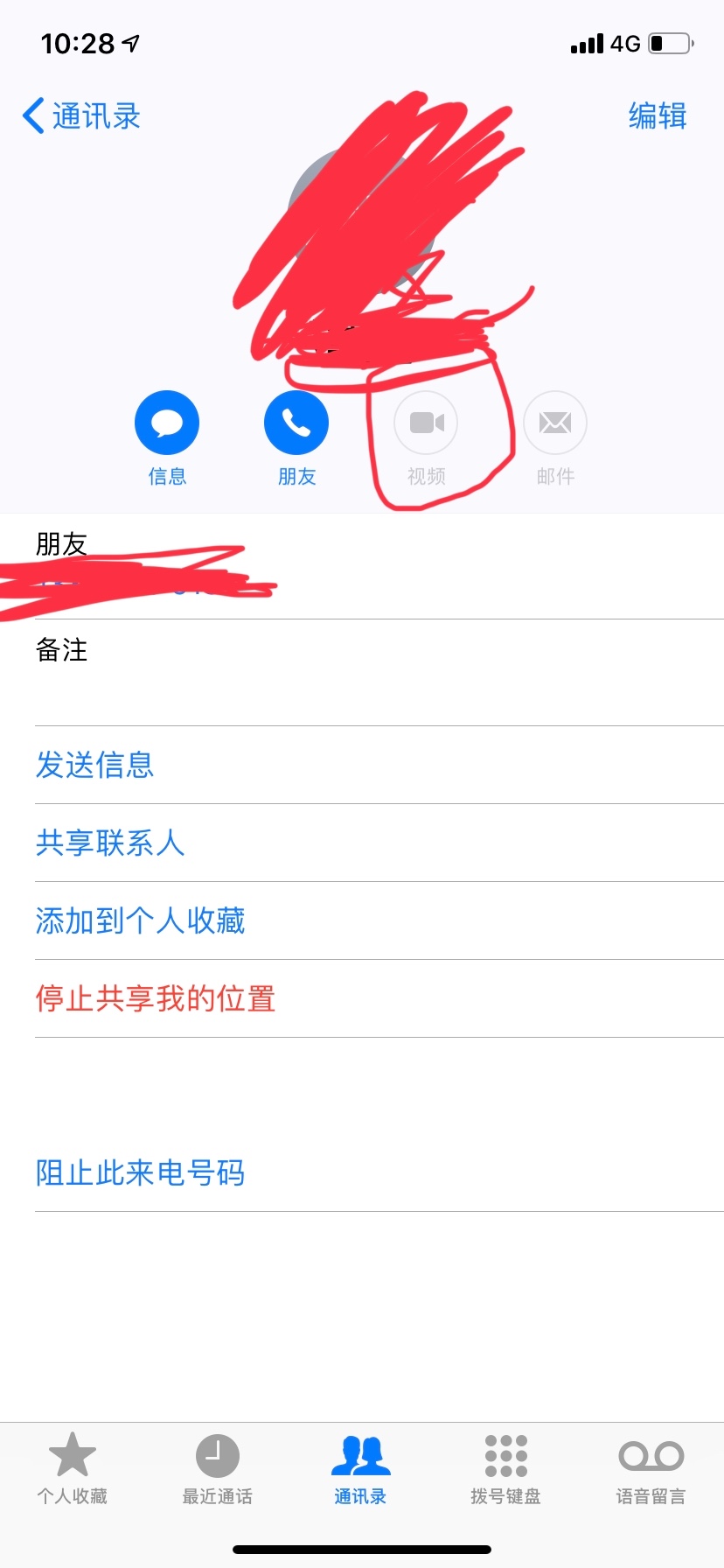The image size is (724, 1568).
Task: Go back to 通讯录 list
Action: pyautogui.click(x=82, y=116)
